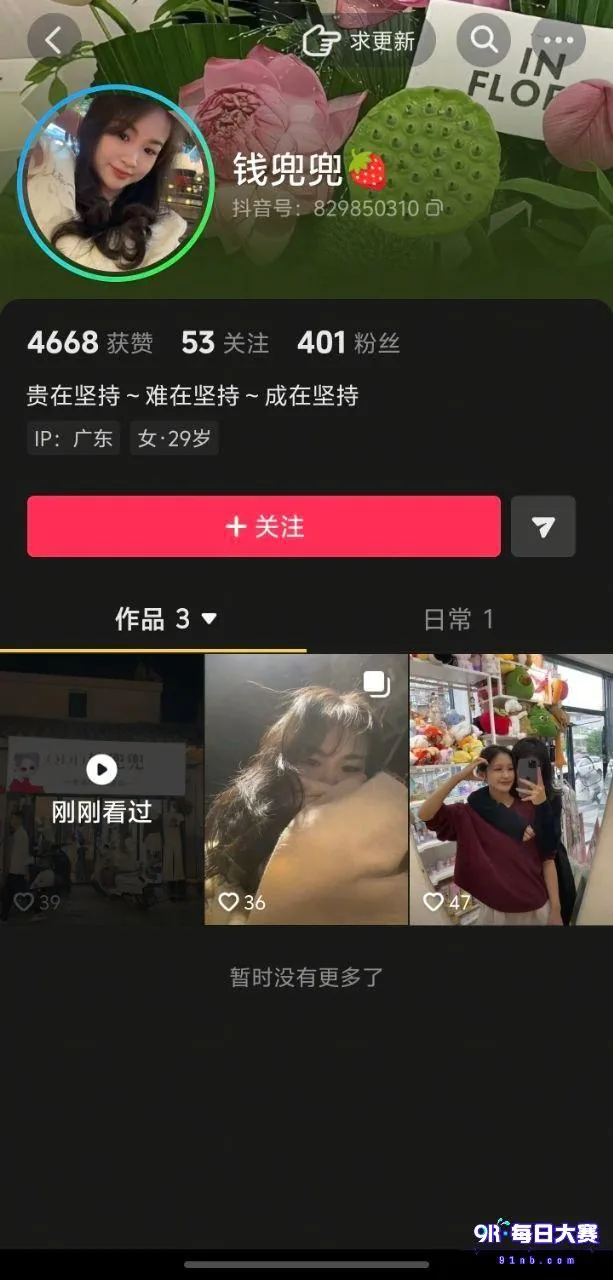Go back using the top-left arrow
This screenshot has height=1280, width=613.
click(x=54, y=40)
